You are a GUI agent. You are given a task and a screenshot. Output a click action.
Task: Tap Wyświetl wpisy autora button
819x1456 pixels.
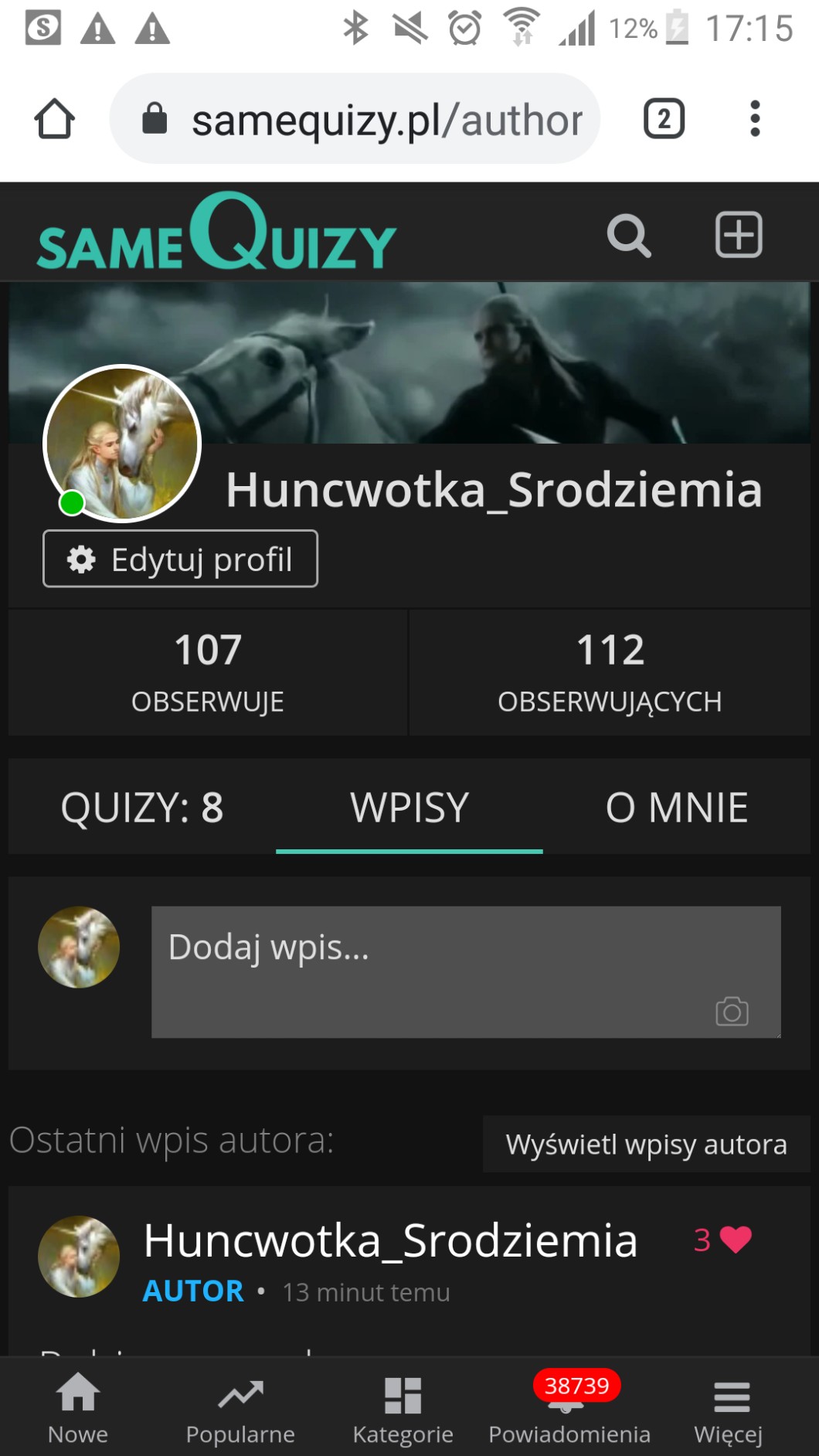[x=646, y=1144]
